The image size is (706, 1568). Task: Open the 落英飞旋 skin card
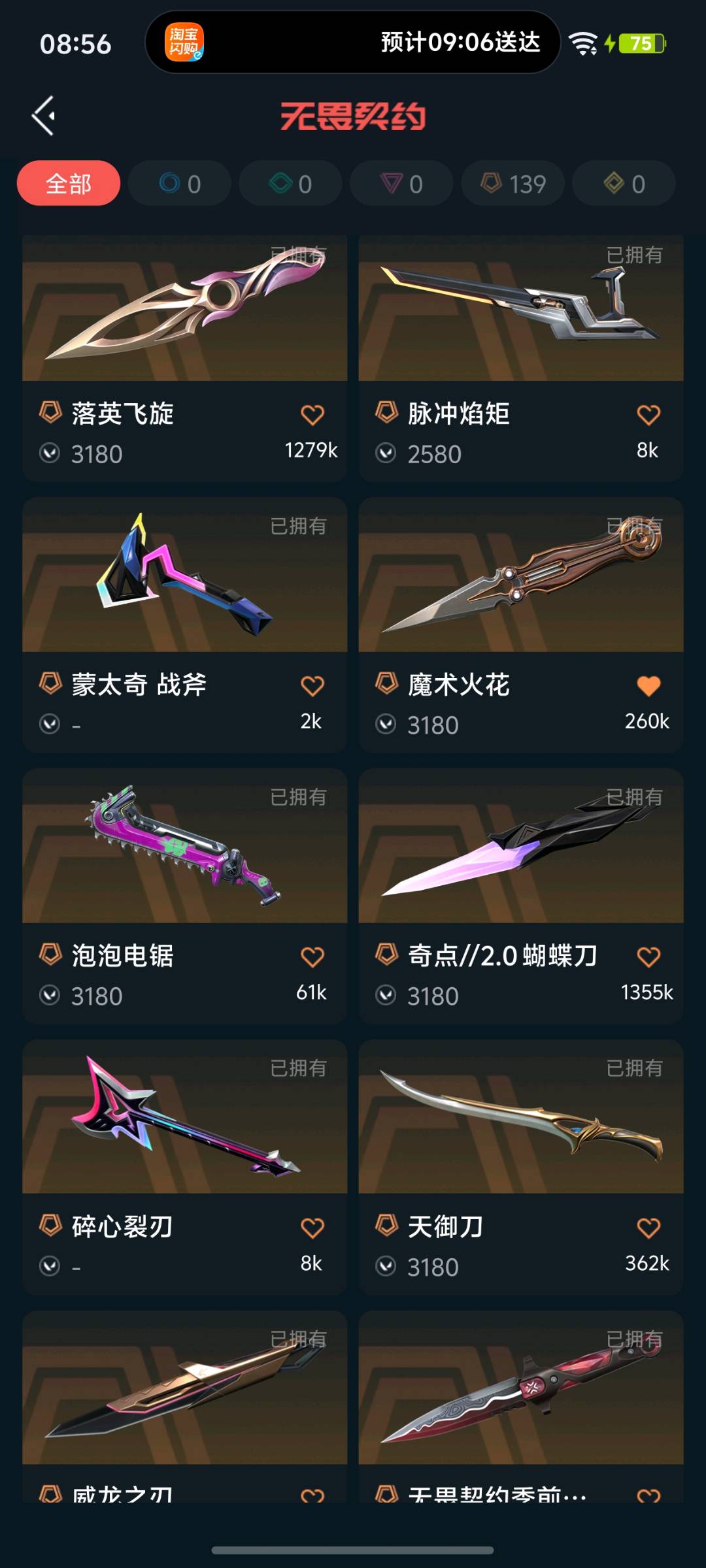(x=184, y=358)
